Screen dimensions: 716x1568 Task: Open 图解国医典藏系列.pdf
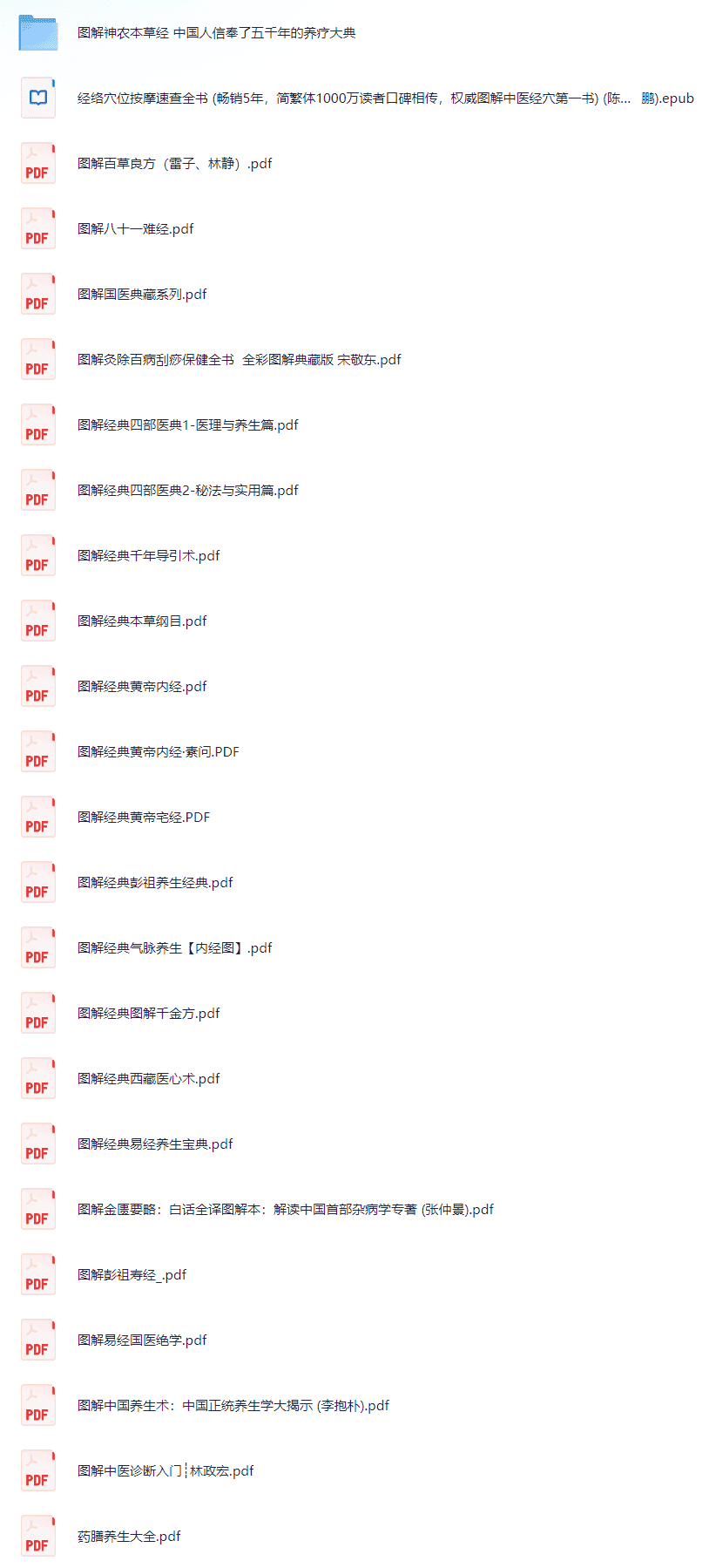pyautogui.click(x=142, y=295)
